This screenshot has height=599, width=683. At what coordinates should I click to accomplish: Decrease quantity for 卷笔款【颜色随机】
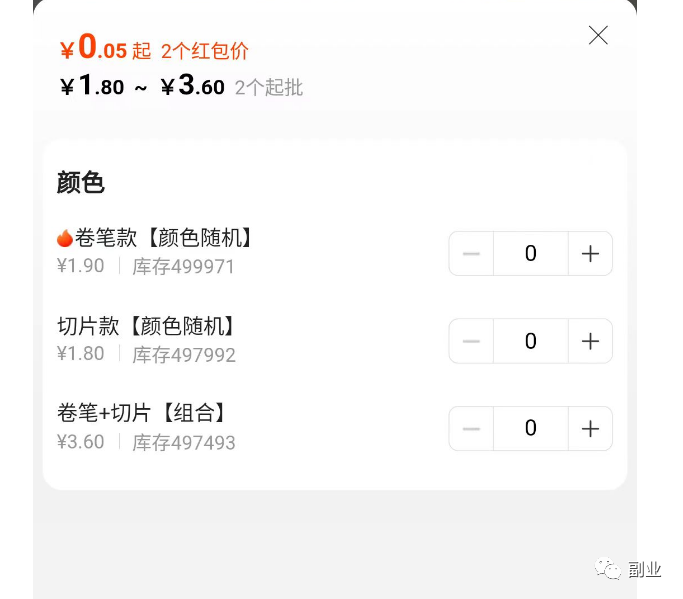click(x=471, y=254)
